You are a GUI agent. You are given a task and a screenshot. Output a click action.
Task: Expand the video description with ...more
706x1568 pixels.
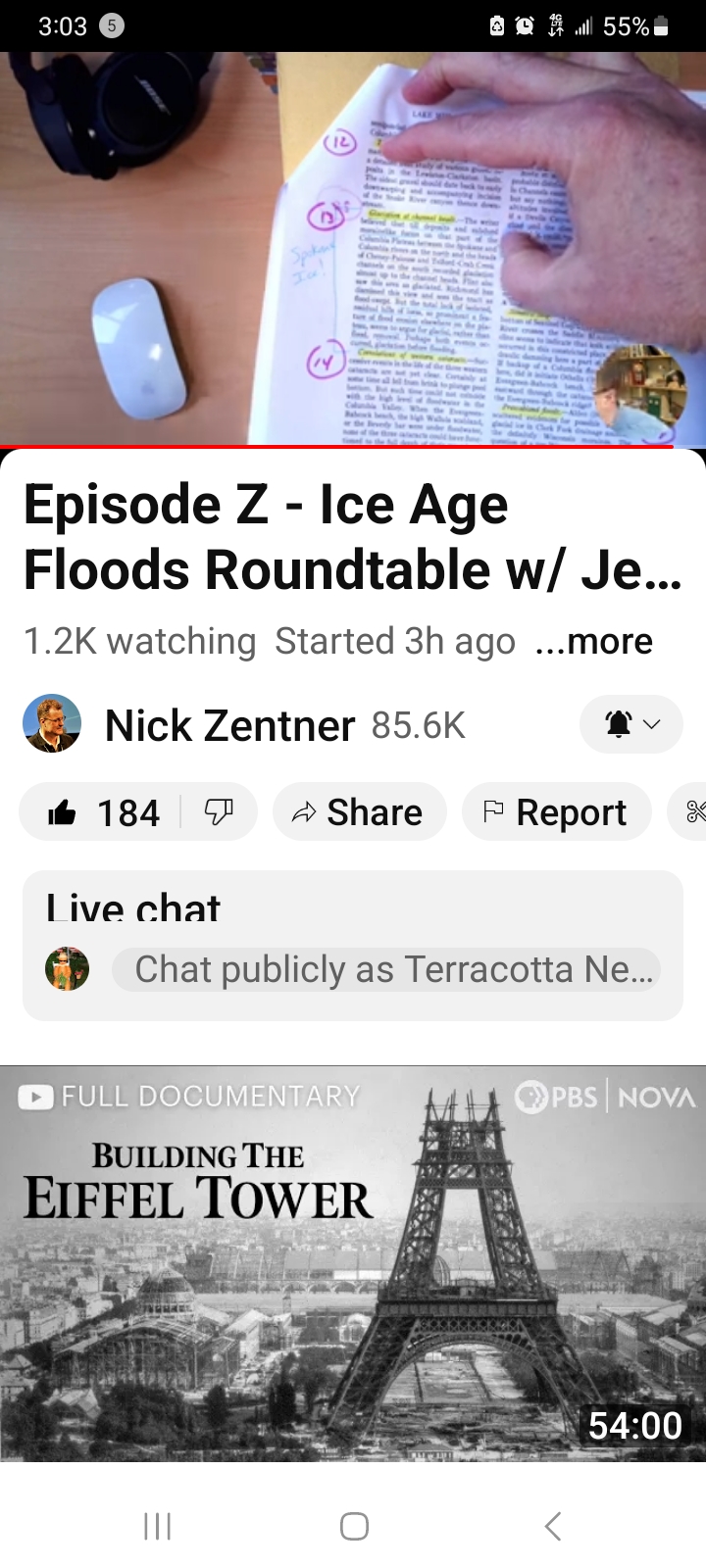(594, 641)
